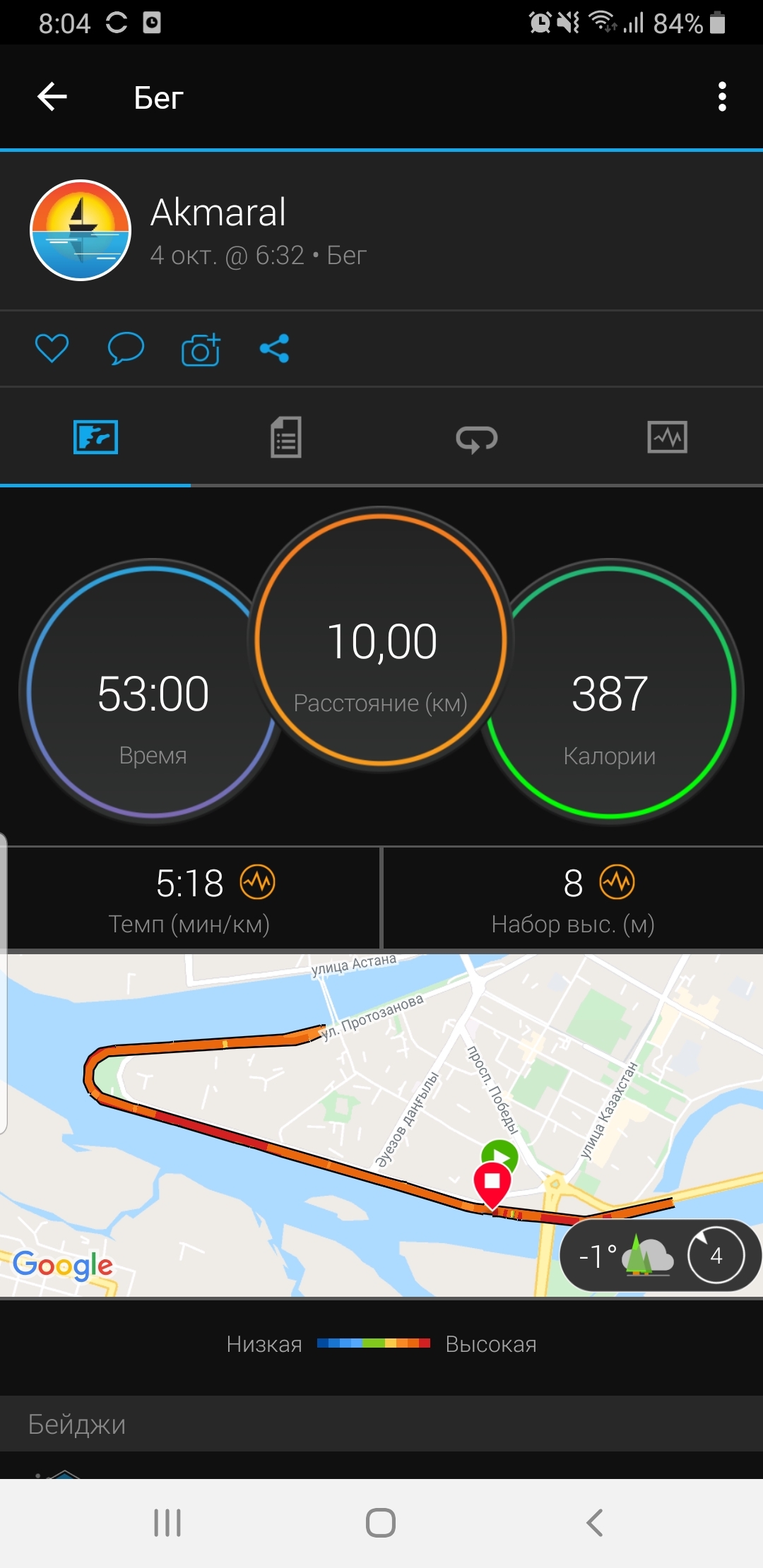Screen dimensions: 763x1568
Task: Share this run activity
Action: click(x=274, y=348)
